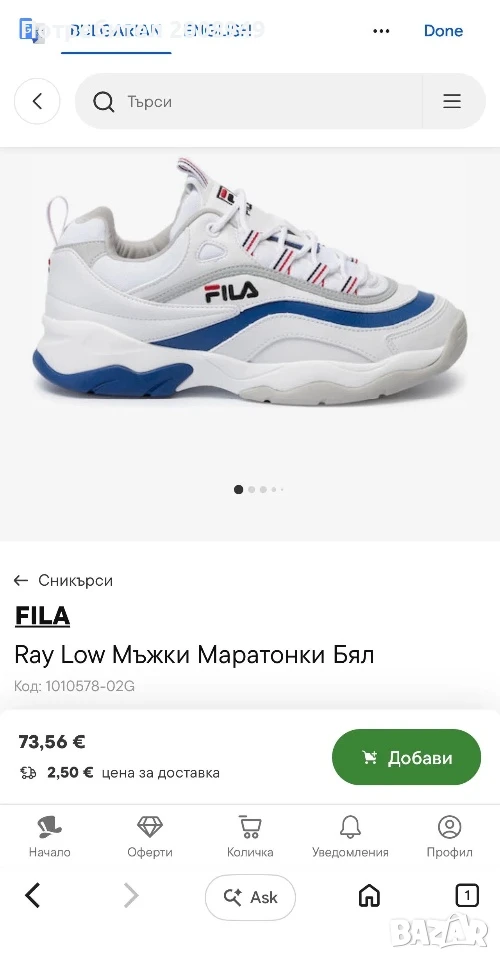Add the shoes with Добави button
Screen dimensions: 500x960
(406, 757)
